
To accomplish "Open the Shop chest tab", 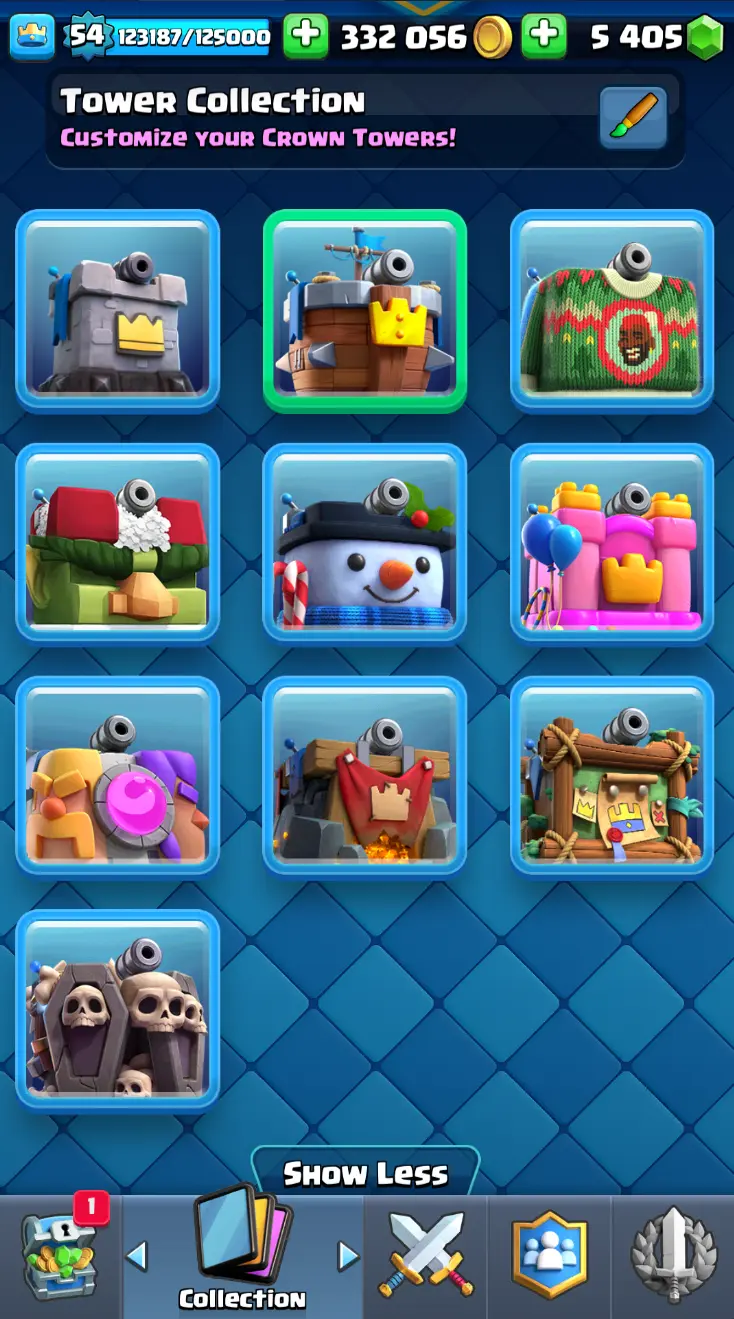I will tap(61, 1256).
